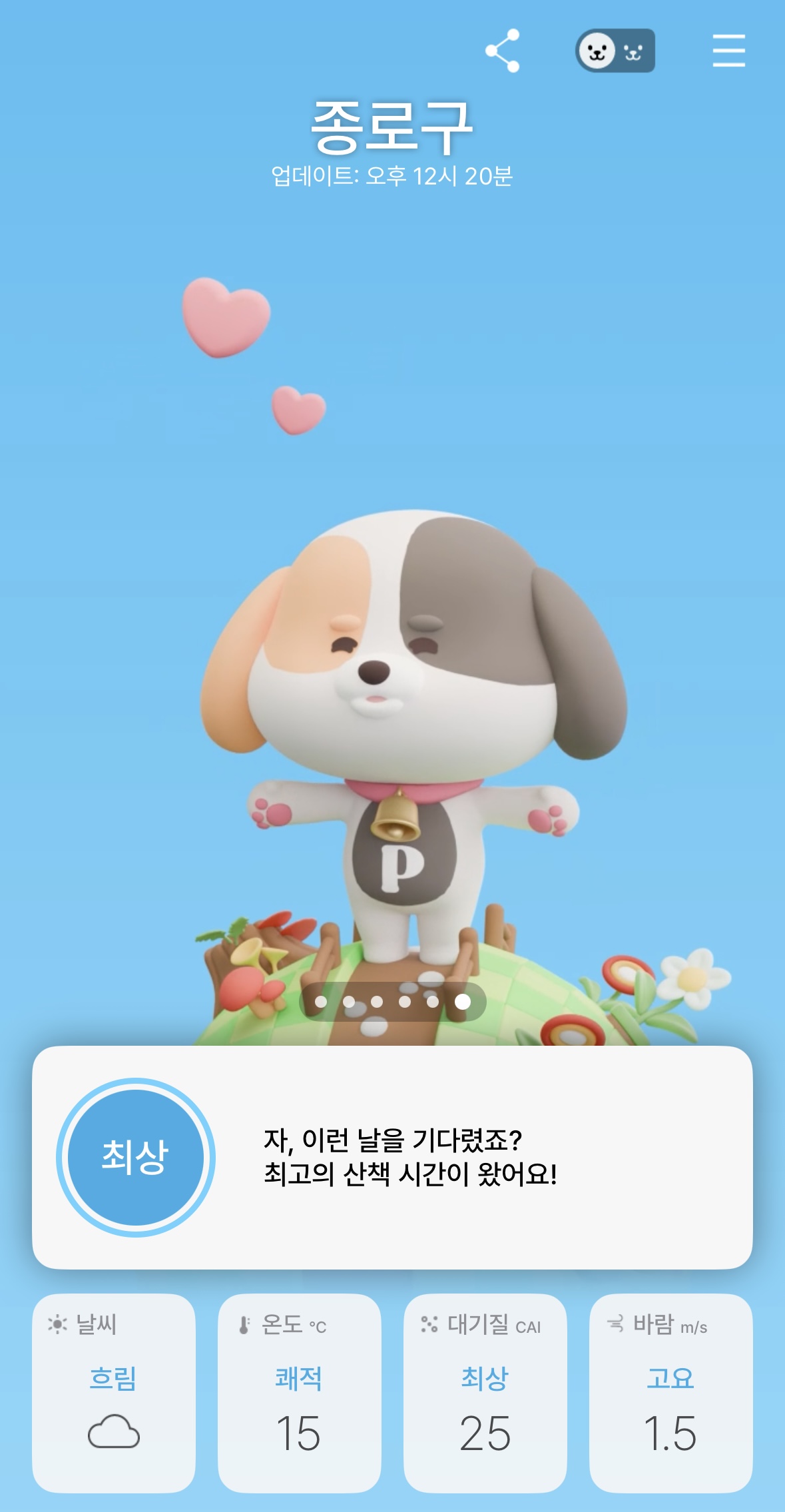Toggle the dog/cat character switch
The height and width of the screenshot is (1512, 785).
[615, 51]
